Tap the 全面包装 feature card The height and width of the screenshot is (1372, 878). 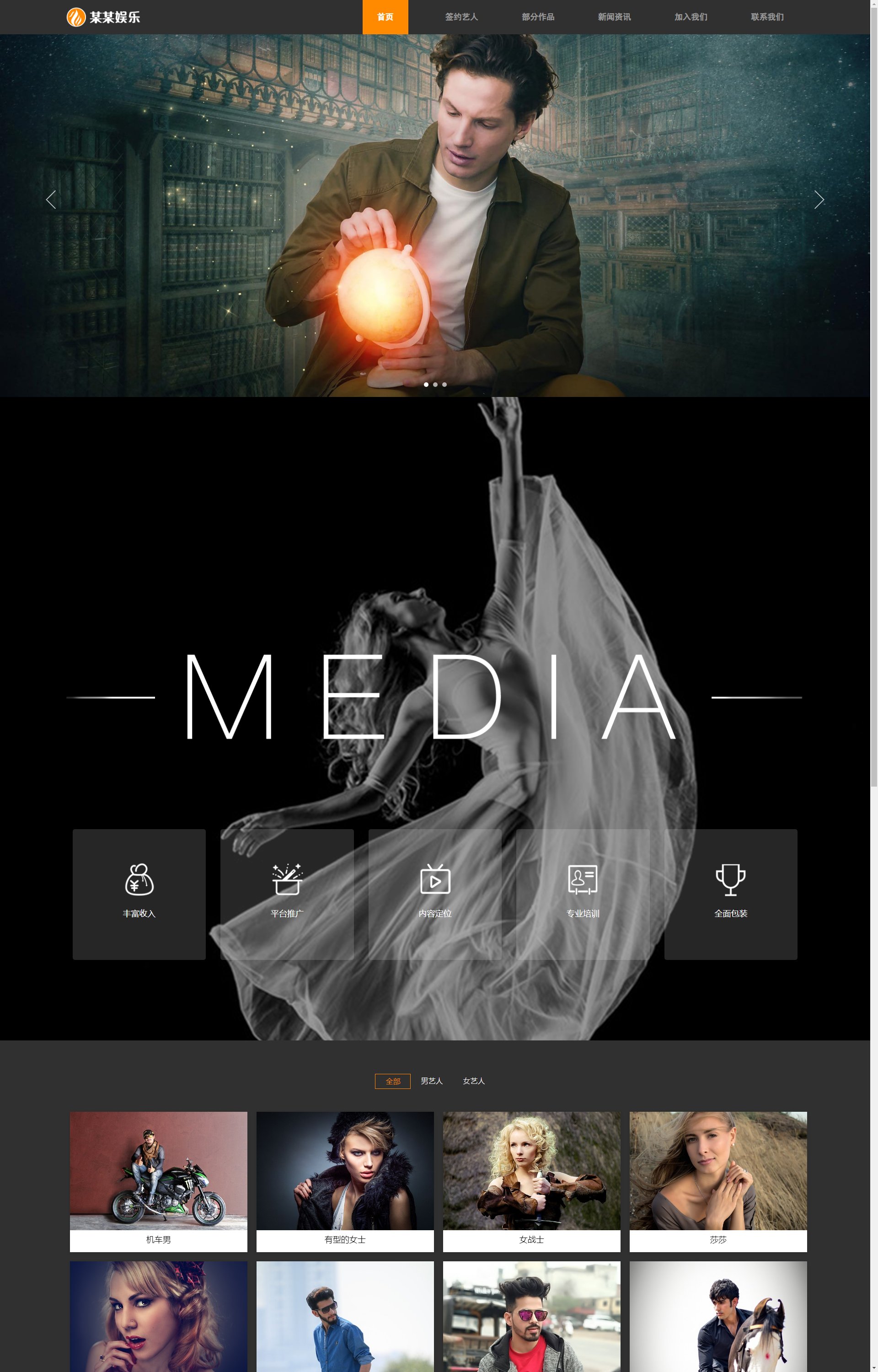point(730,894)
